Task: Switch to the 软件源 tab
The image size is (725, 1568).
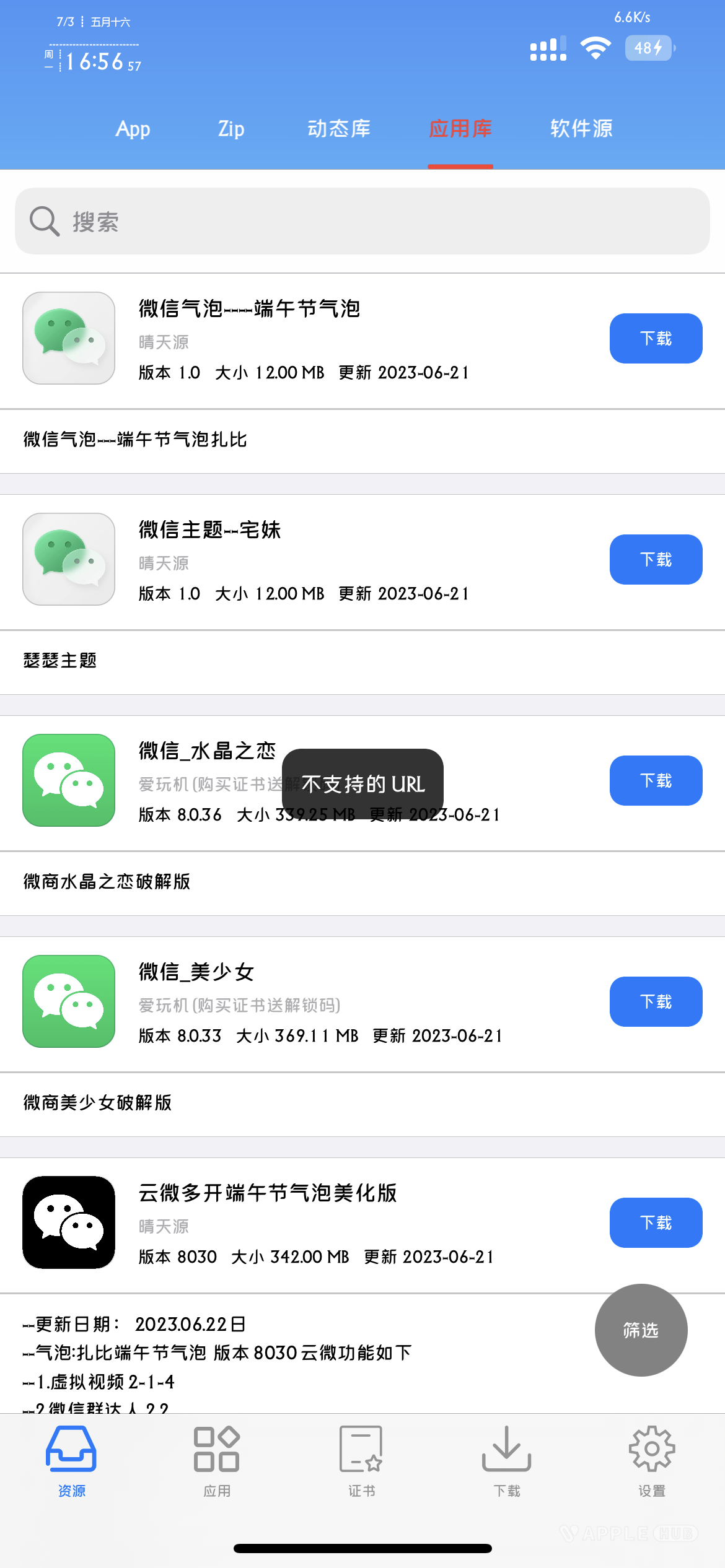Action: [580, 129]
